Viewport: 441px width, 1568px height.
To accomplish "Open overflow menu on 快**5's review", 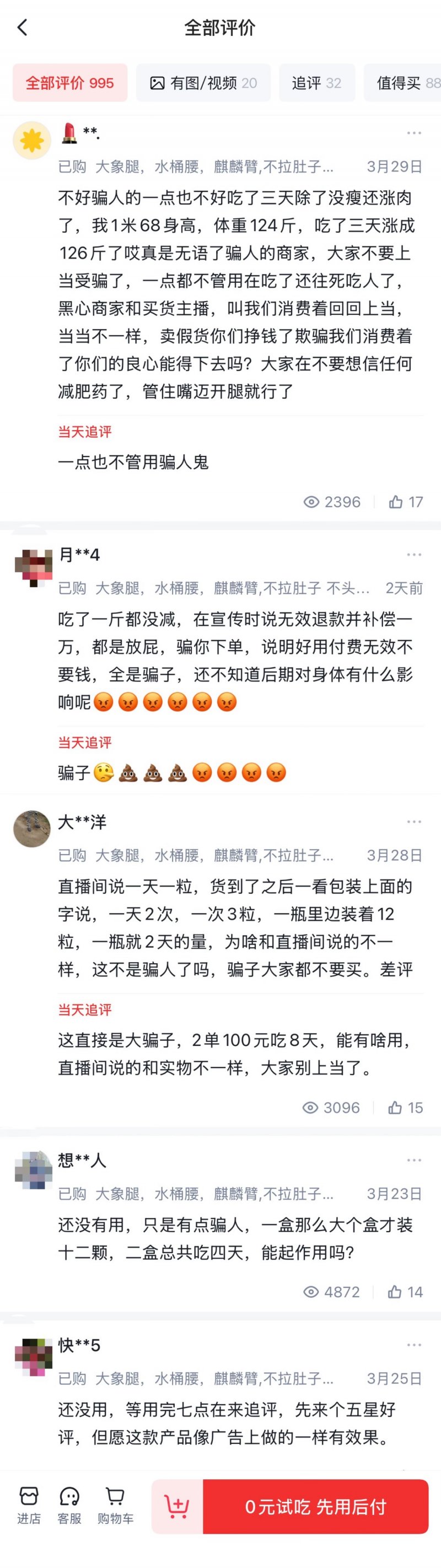I will click(x=413, y=1345).
